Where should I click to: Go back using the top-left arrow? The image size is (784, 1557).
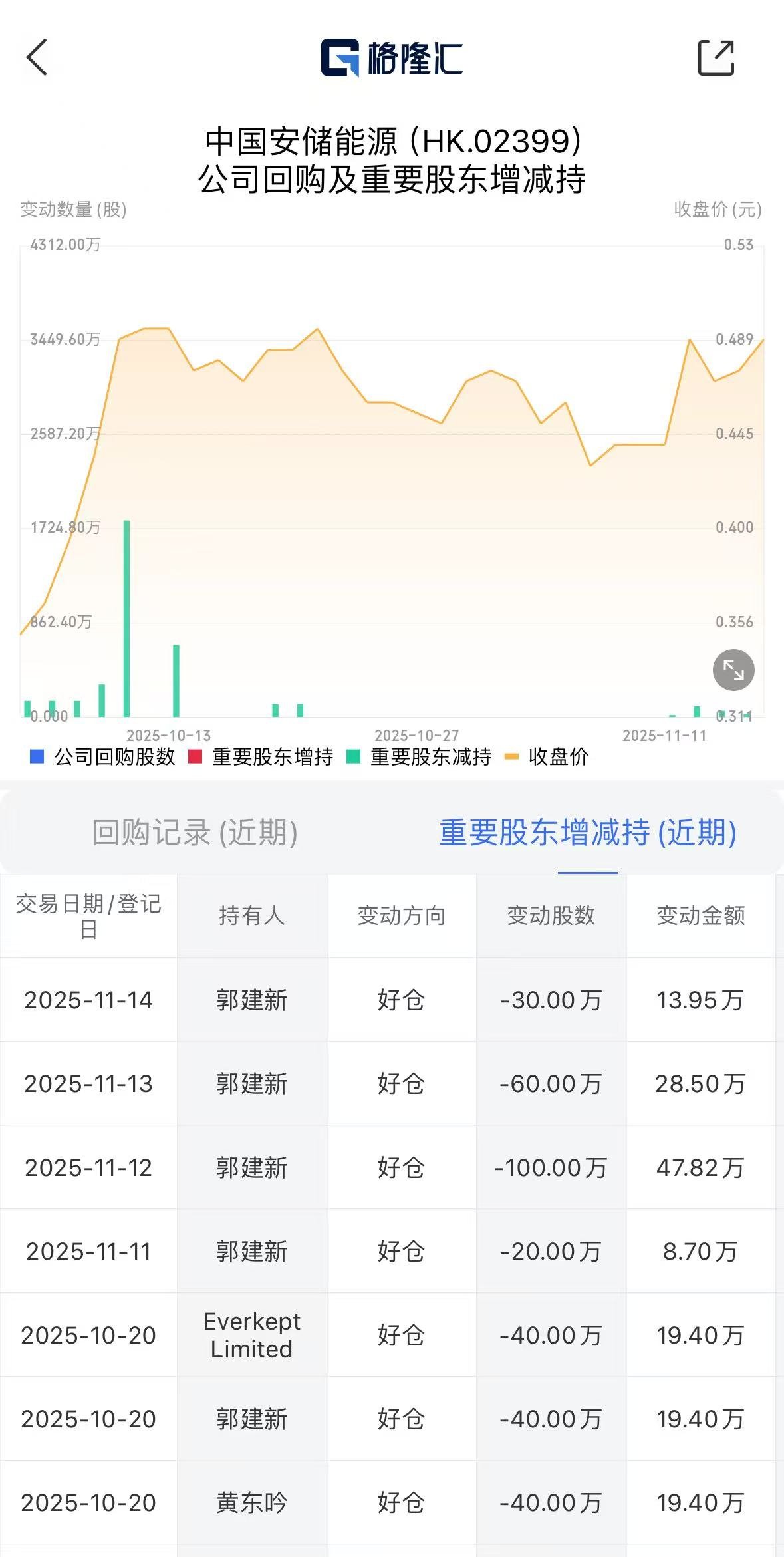click(37, 57)
